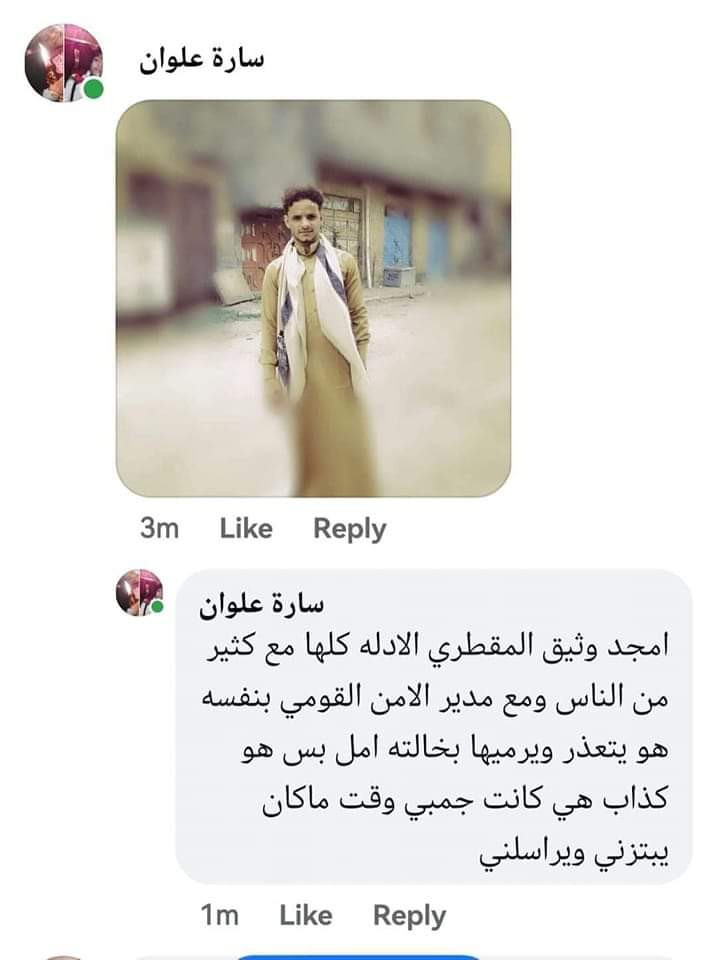The width and height of the screenshot is (717, 960).
Task: Reply to the photo comment posted 3m ago
Action: 349,528
